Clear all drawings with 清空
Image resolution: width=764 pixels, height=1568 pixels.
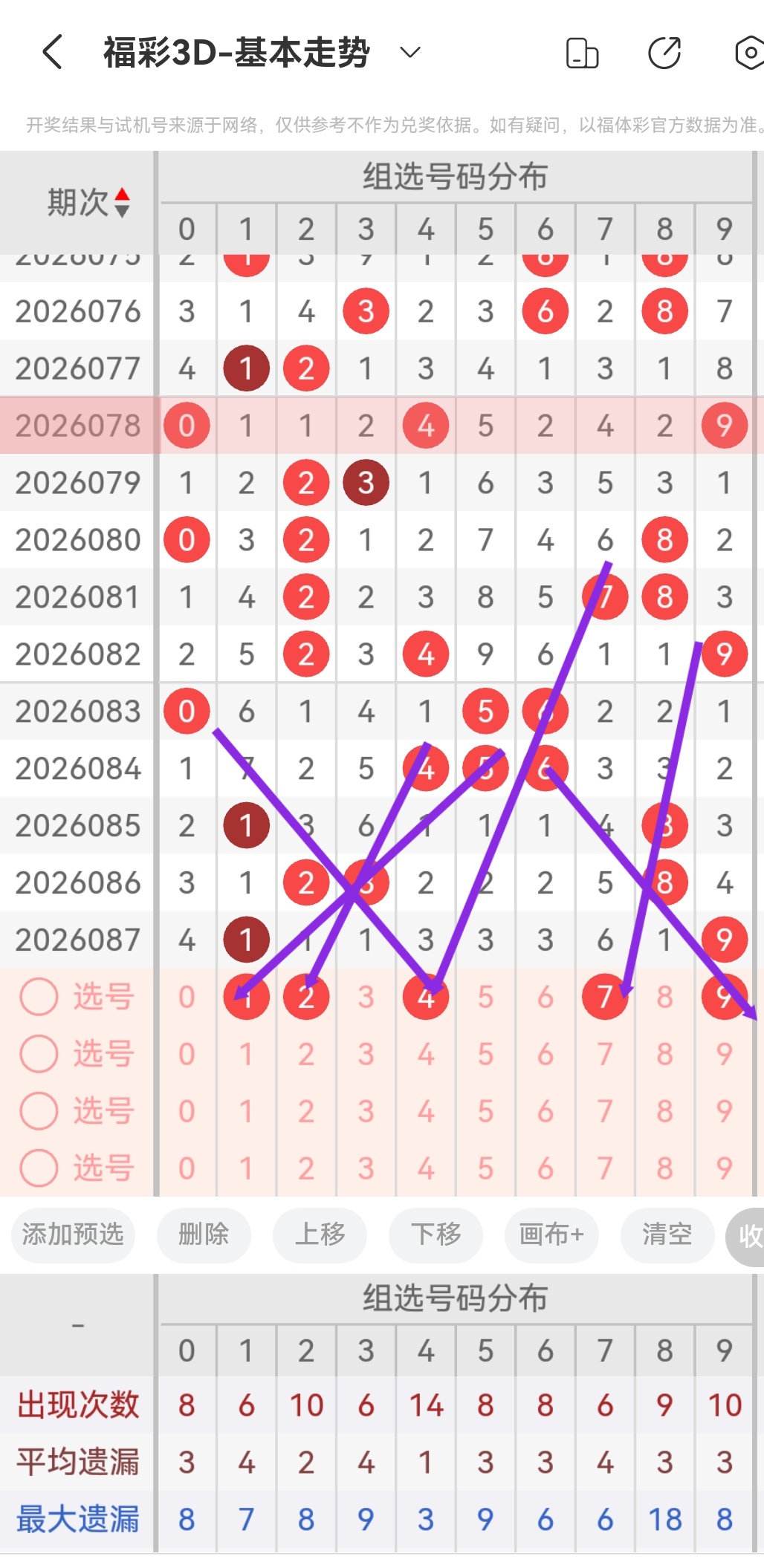667,1235
